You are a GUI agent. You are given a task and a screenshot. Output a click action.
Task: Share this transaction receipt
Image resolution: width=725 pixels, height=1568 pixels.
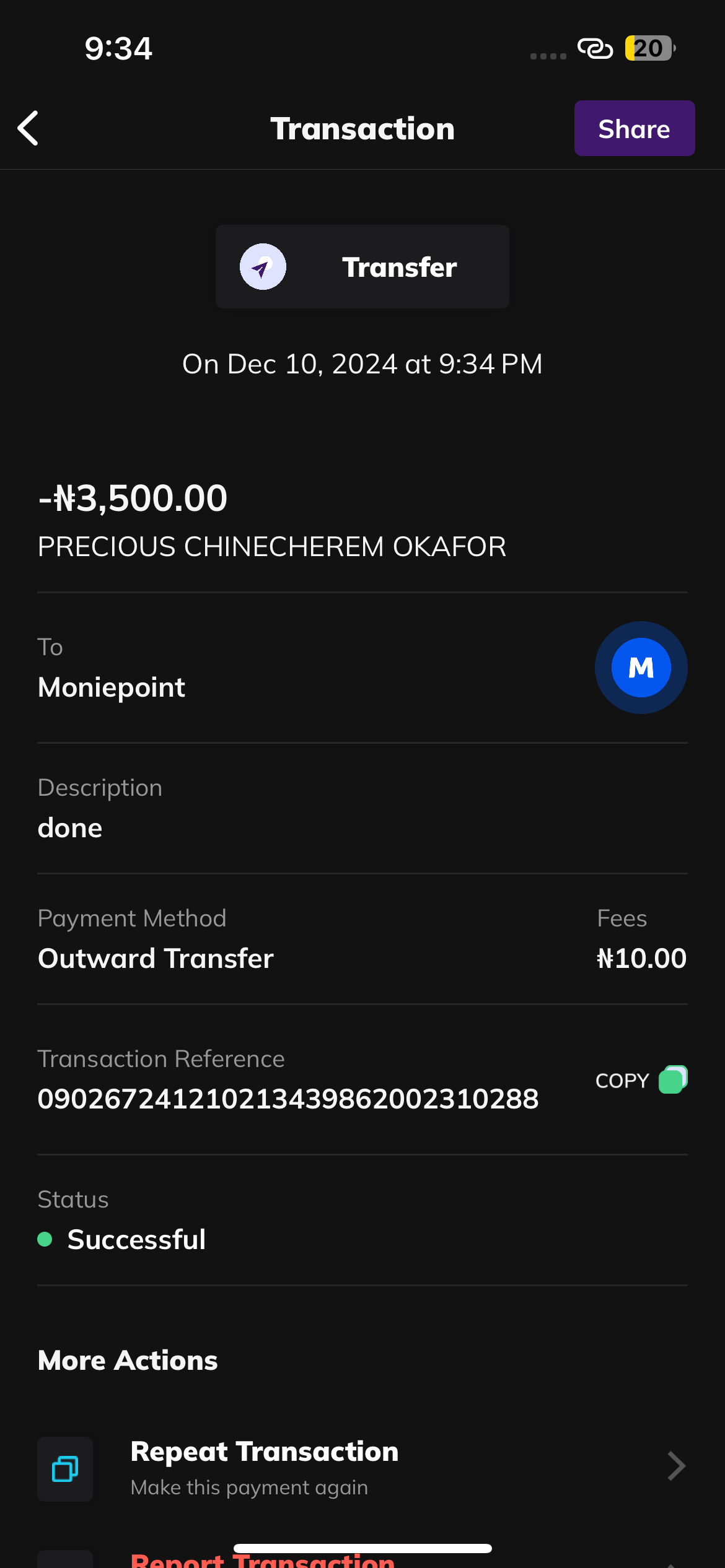(x=634, y=128)
